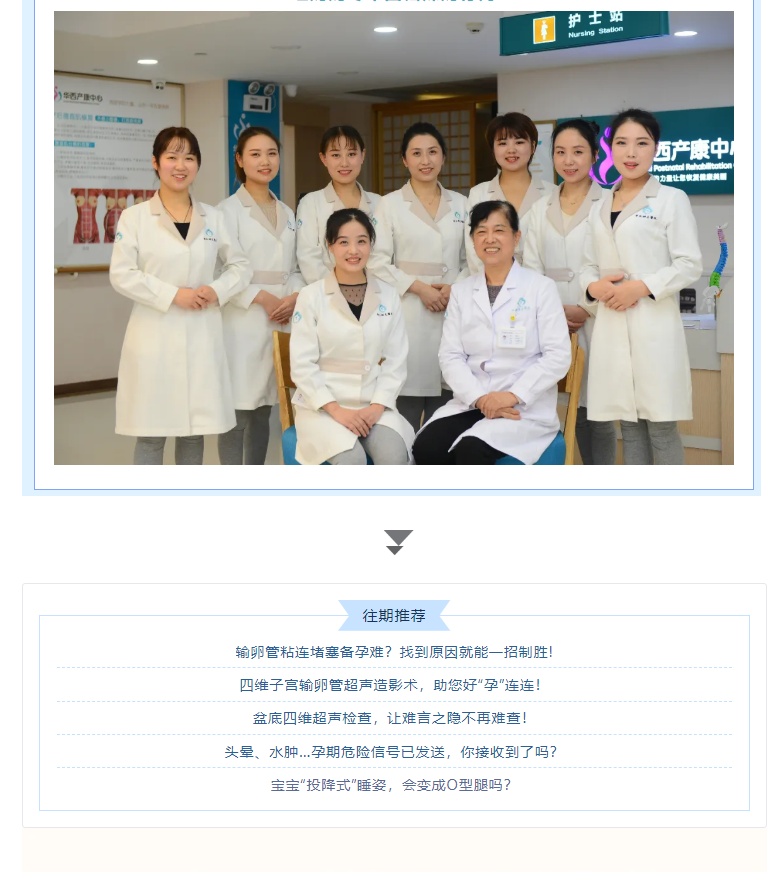
Task: Open article on 输卵管粘连堵塞备孕难
Action: tap(393, 652)
